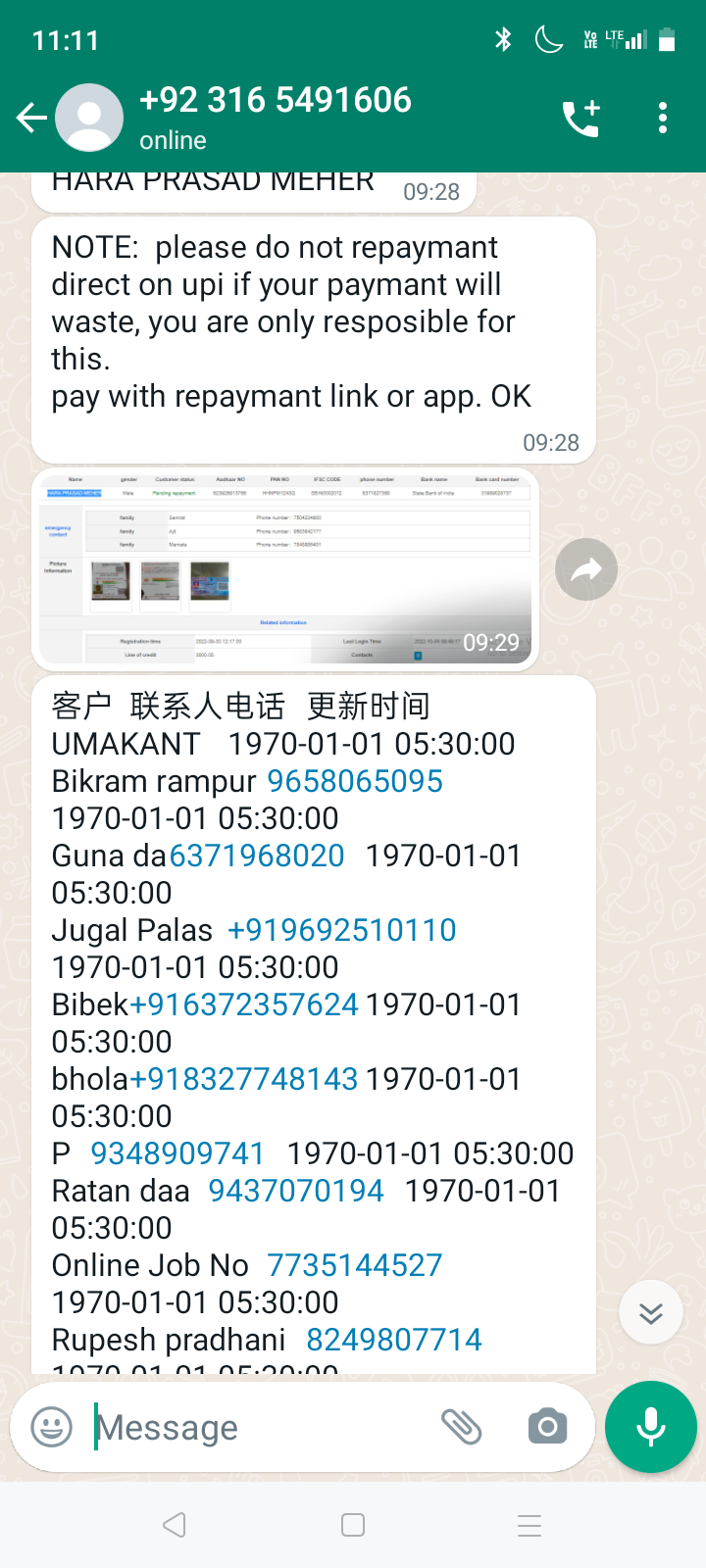Go back to the chat list
Image resolution: width=706 pixels, height=1568 pixels.
point(31,119)
